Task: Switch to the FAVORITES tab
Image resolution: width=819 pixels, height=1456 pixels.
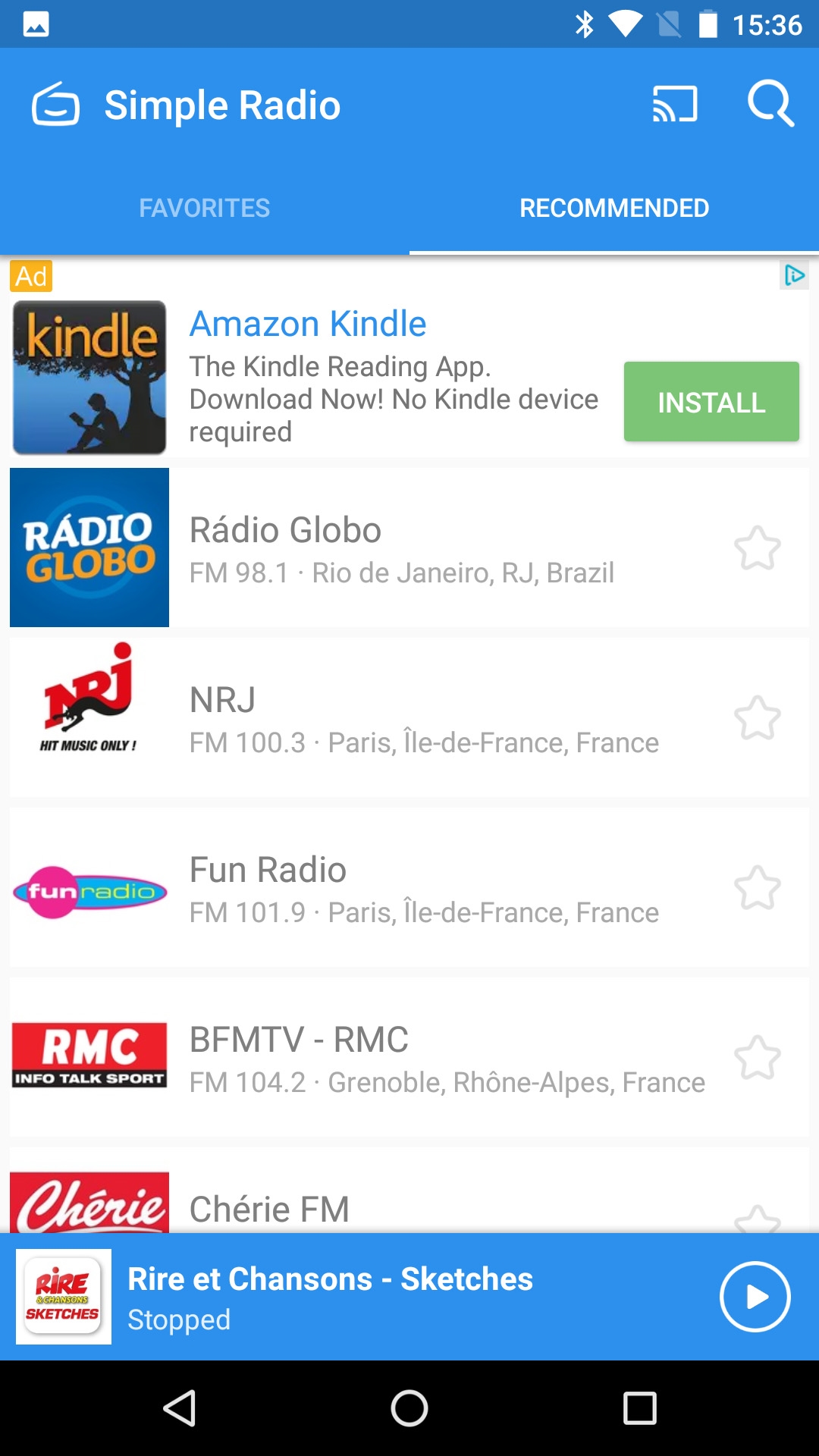Action: (x=204, y=207)
